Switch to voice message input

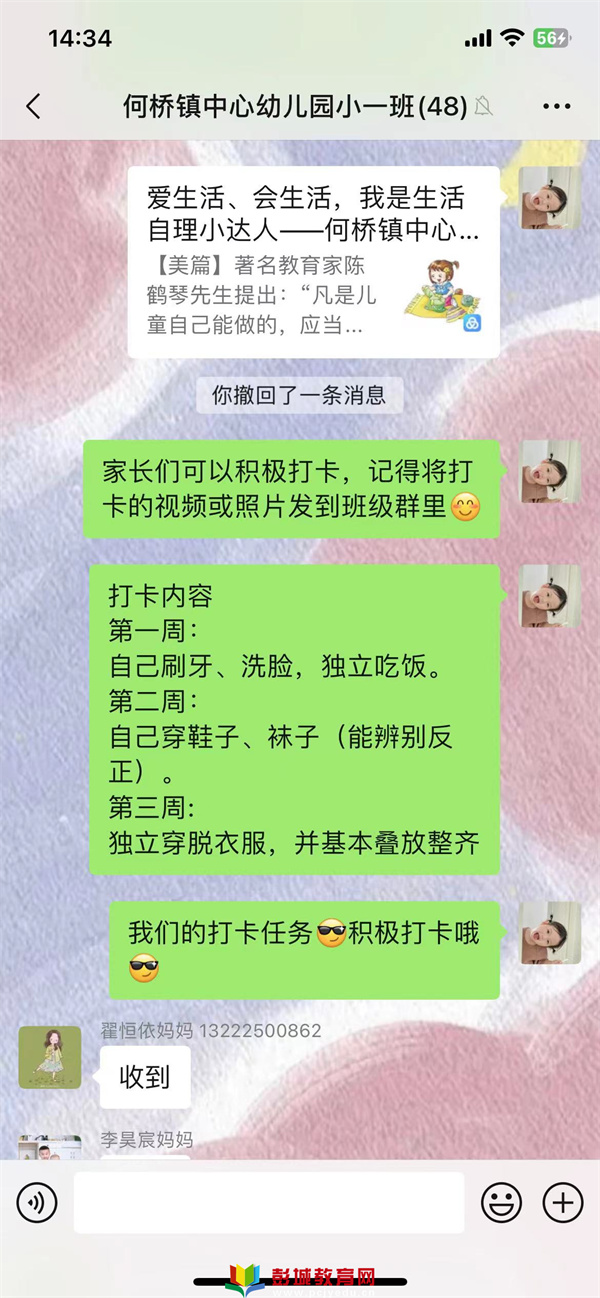pos(36,1202)
